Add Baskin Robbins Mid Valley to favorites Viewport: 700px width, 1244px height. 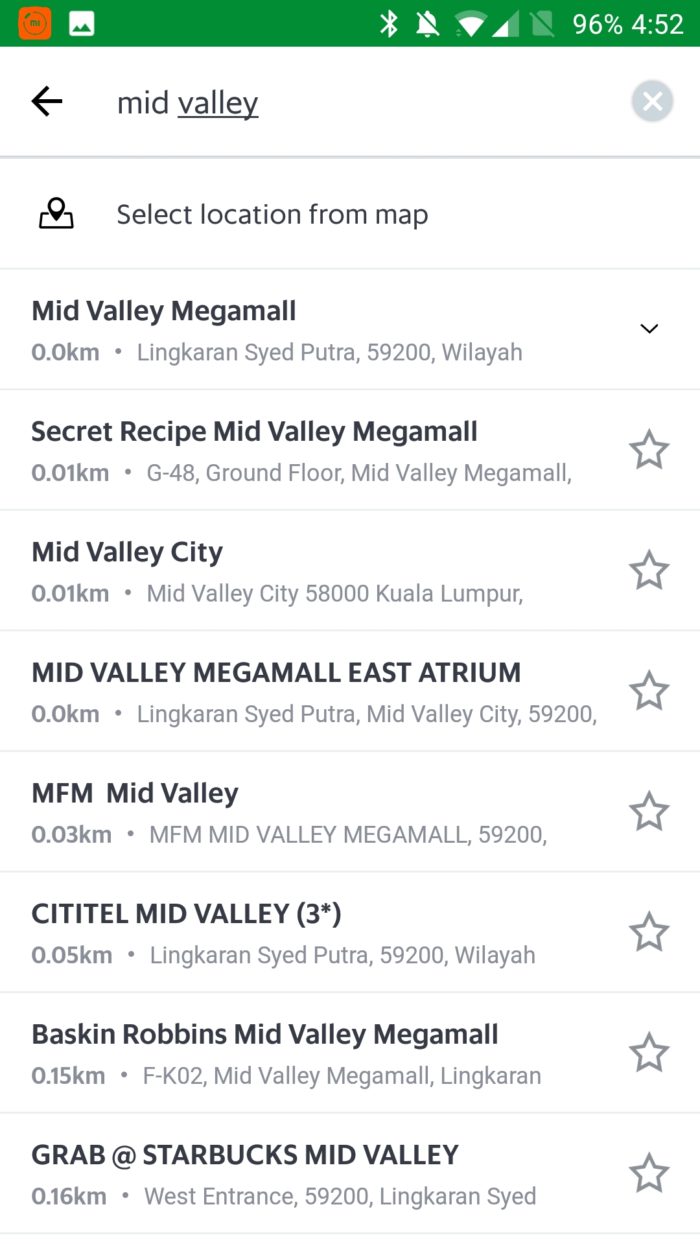[649, 1053]
